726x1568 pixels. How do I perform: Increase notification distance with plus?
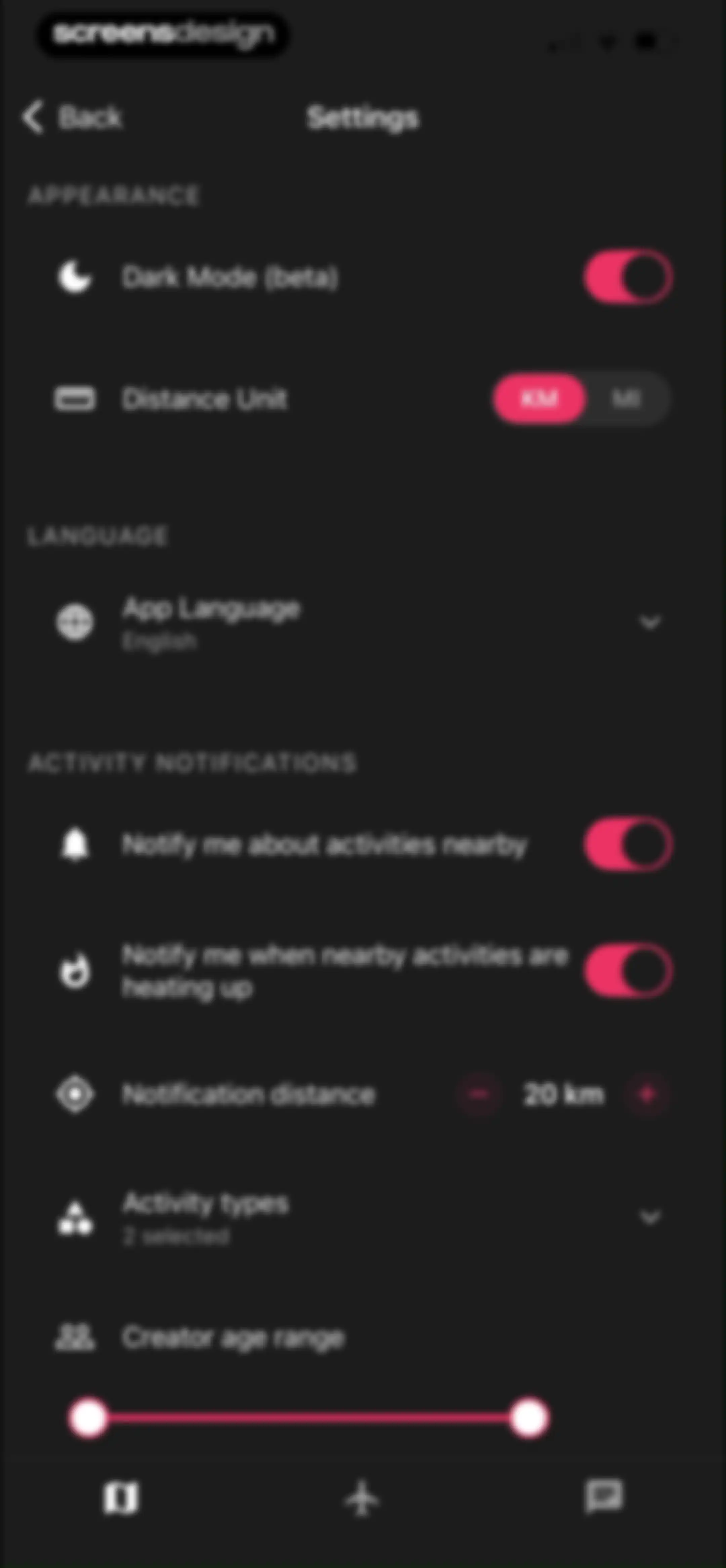pyautogui.click(x=647, y=1094)
